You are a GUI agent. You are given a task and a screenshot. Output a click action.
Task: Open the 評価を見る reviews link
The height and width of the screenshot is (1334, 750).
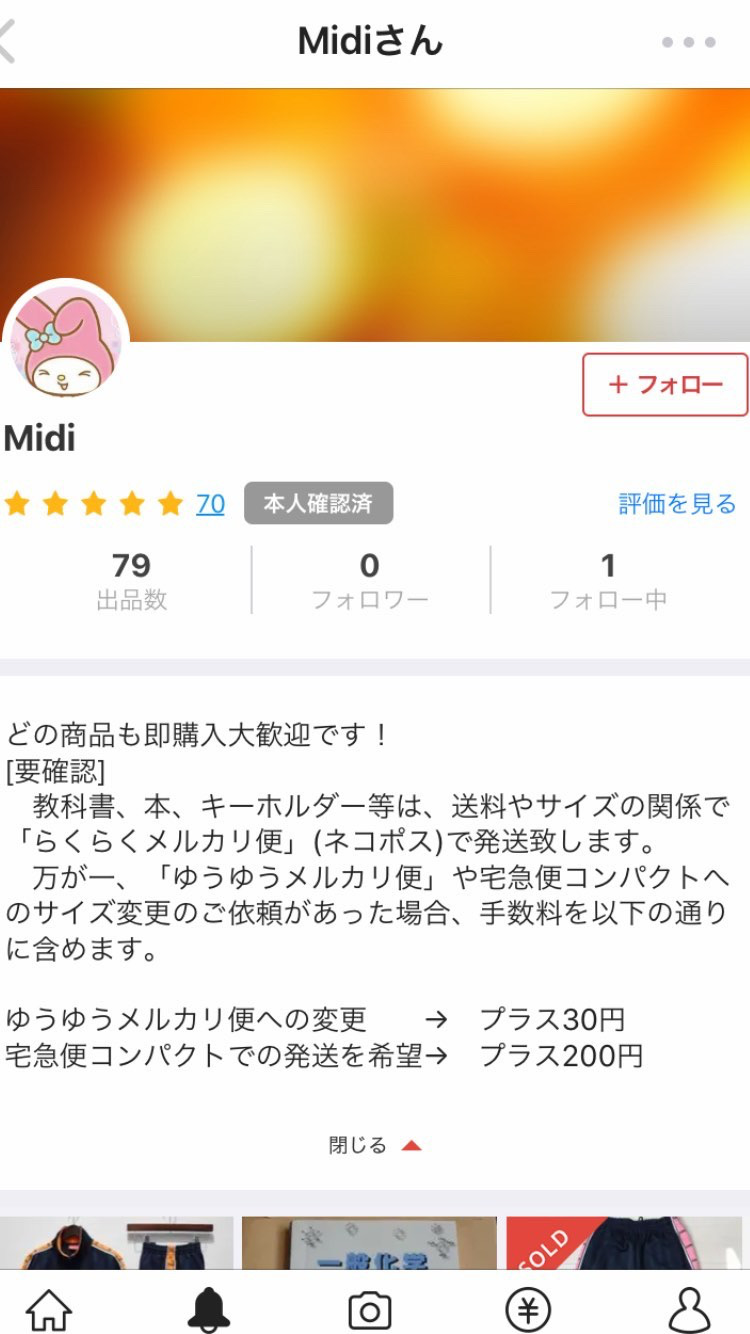677,504
